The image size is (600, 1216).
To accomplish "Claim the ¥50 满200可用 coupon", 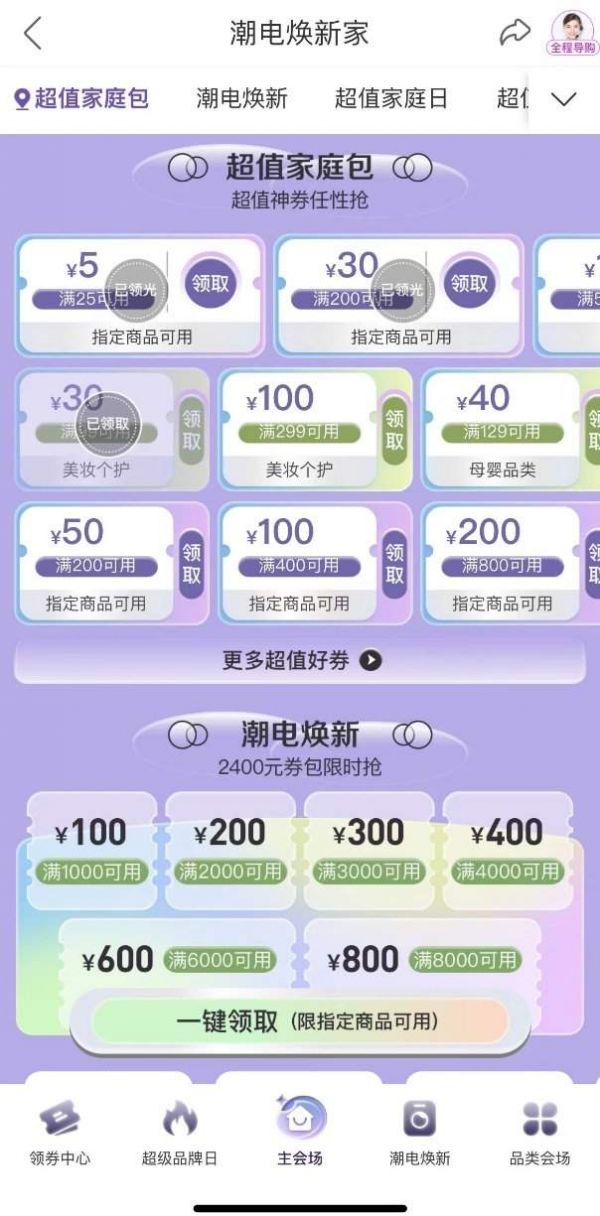I will [x=191, y=564].
